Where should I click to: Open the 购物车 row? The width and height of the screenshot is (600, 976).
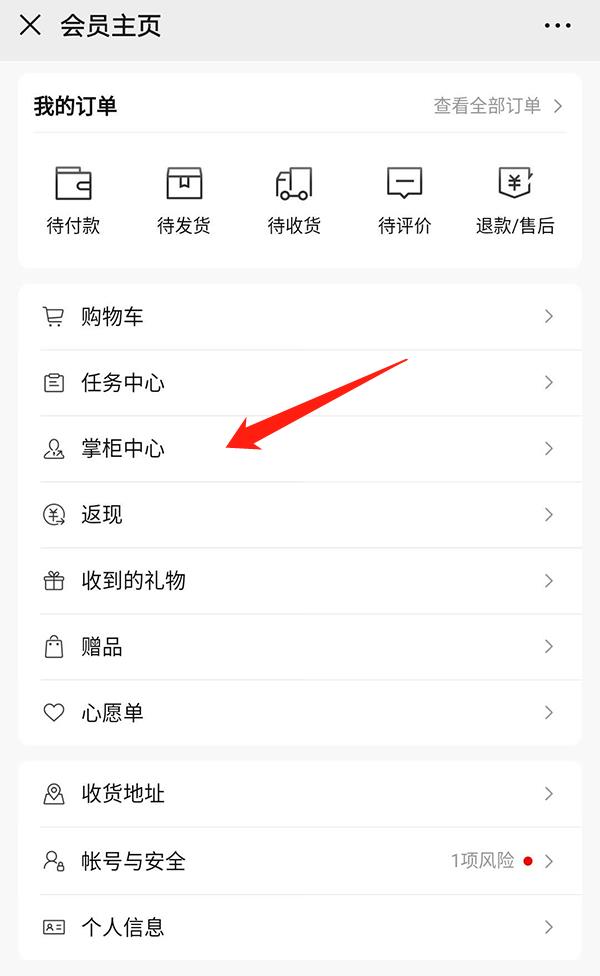(300, 317)
